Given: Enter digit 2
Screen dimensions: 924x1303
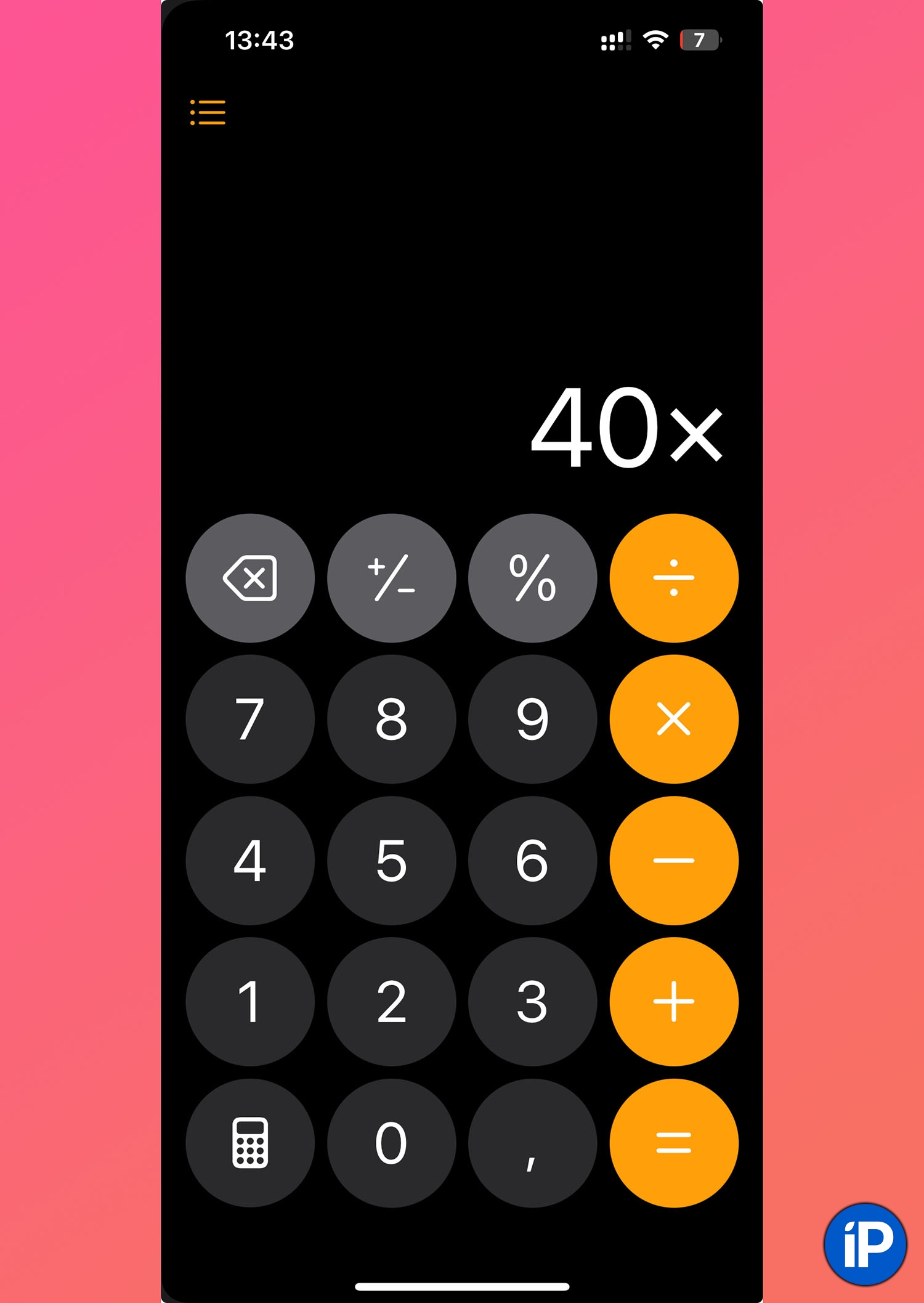Looking at the screenshot, I should 391,1001.
